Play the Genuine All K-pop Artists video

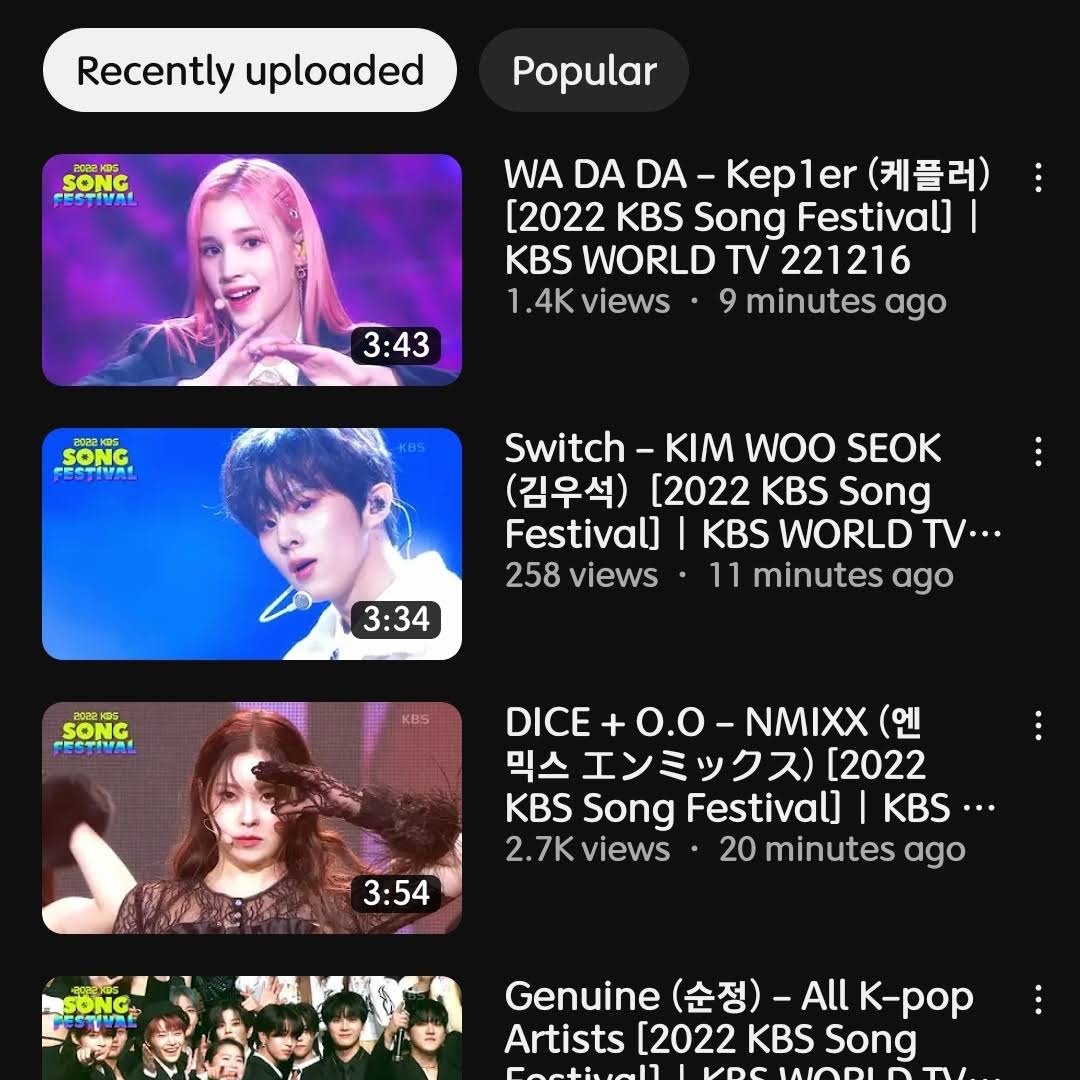[252, 1030]
